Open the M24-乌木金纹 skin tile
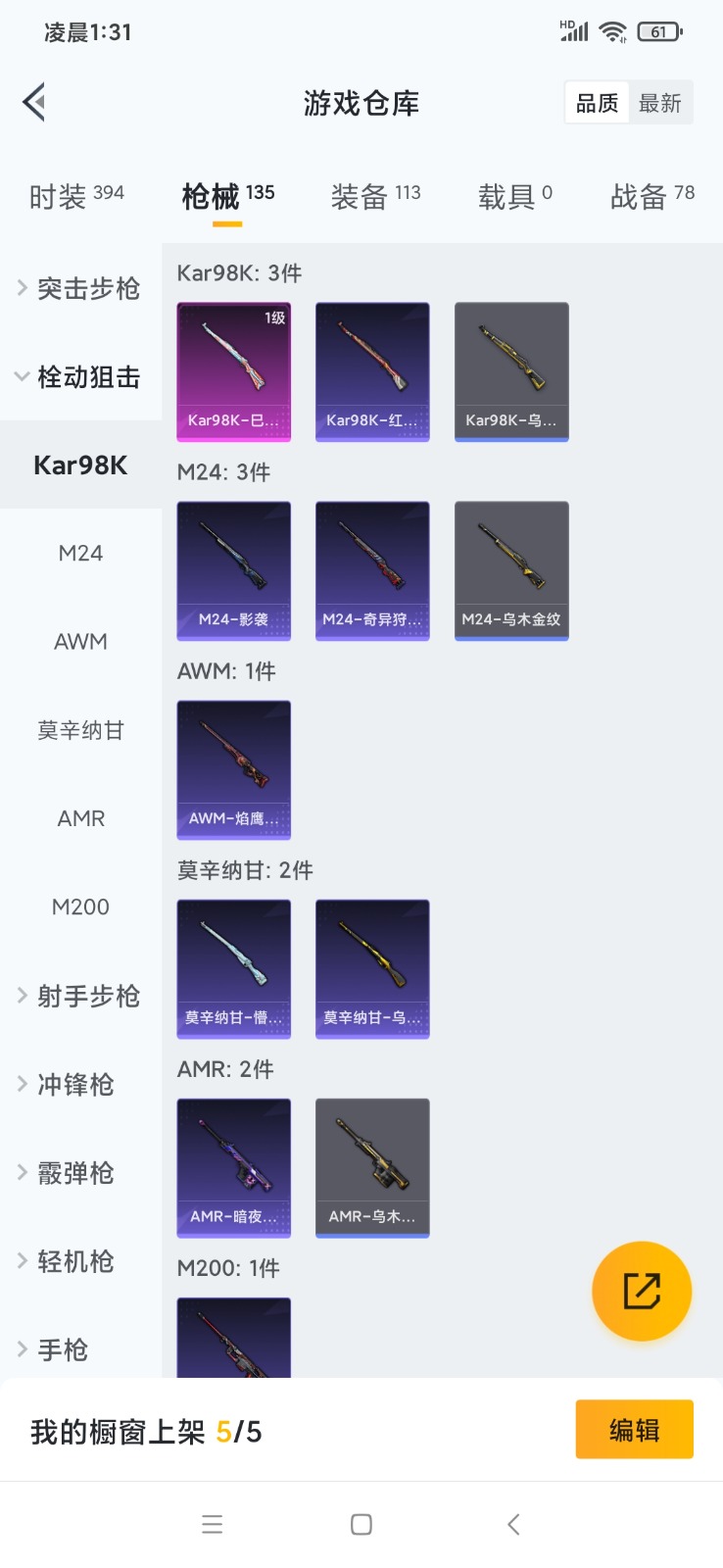Screen dimensions: 723x1568 tap(511, 570)
